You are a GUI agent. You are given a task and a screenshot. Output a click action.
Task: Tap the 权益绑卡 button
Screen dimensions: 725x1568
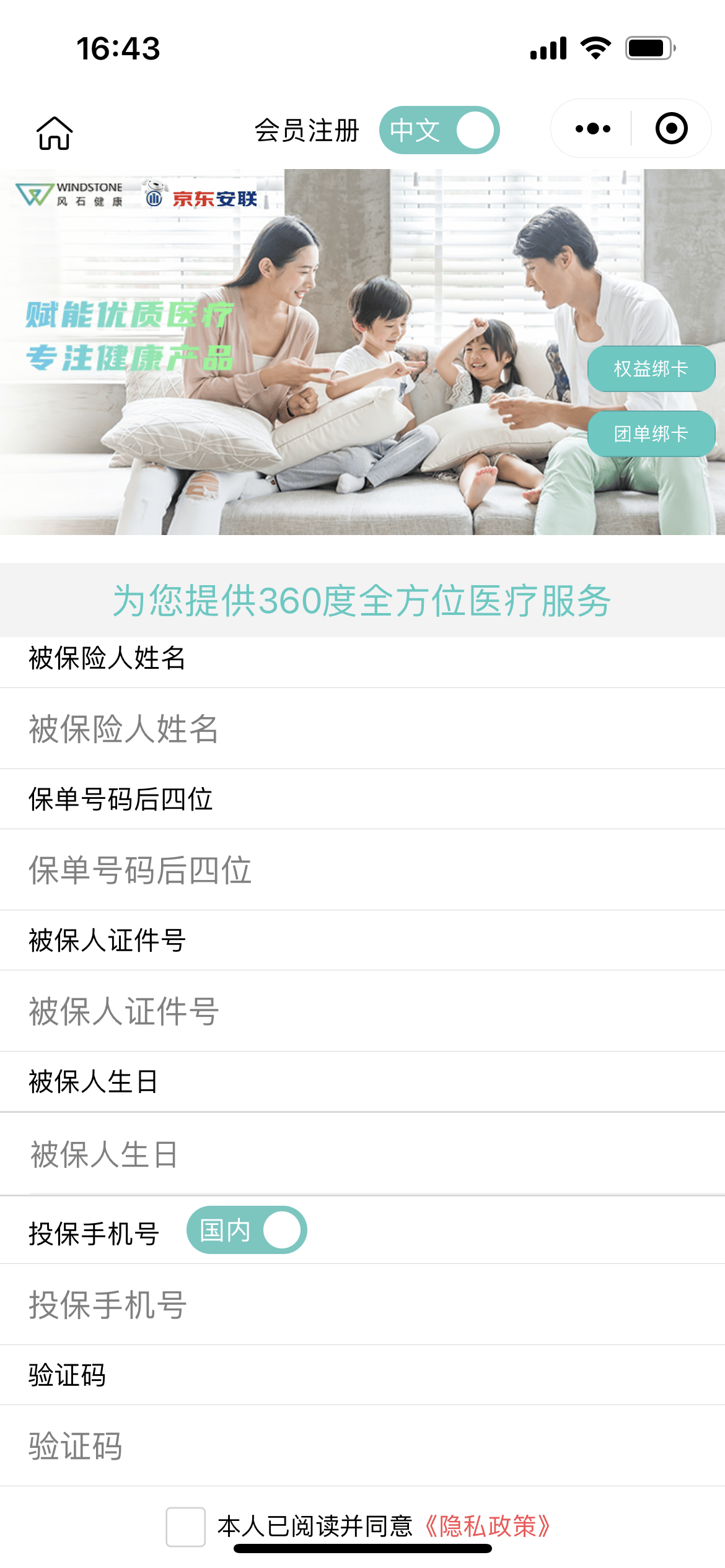click(651, 369)
